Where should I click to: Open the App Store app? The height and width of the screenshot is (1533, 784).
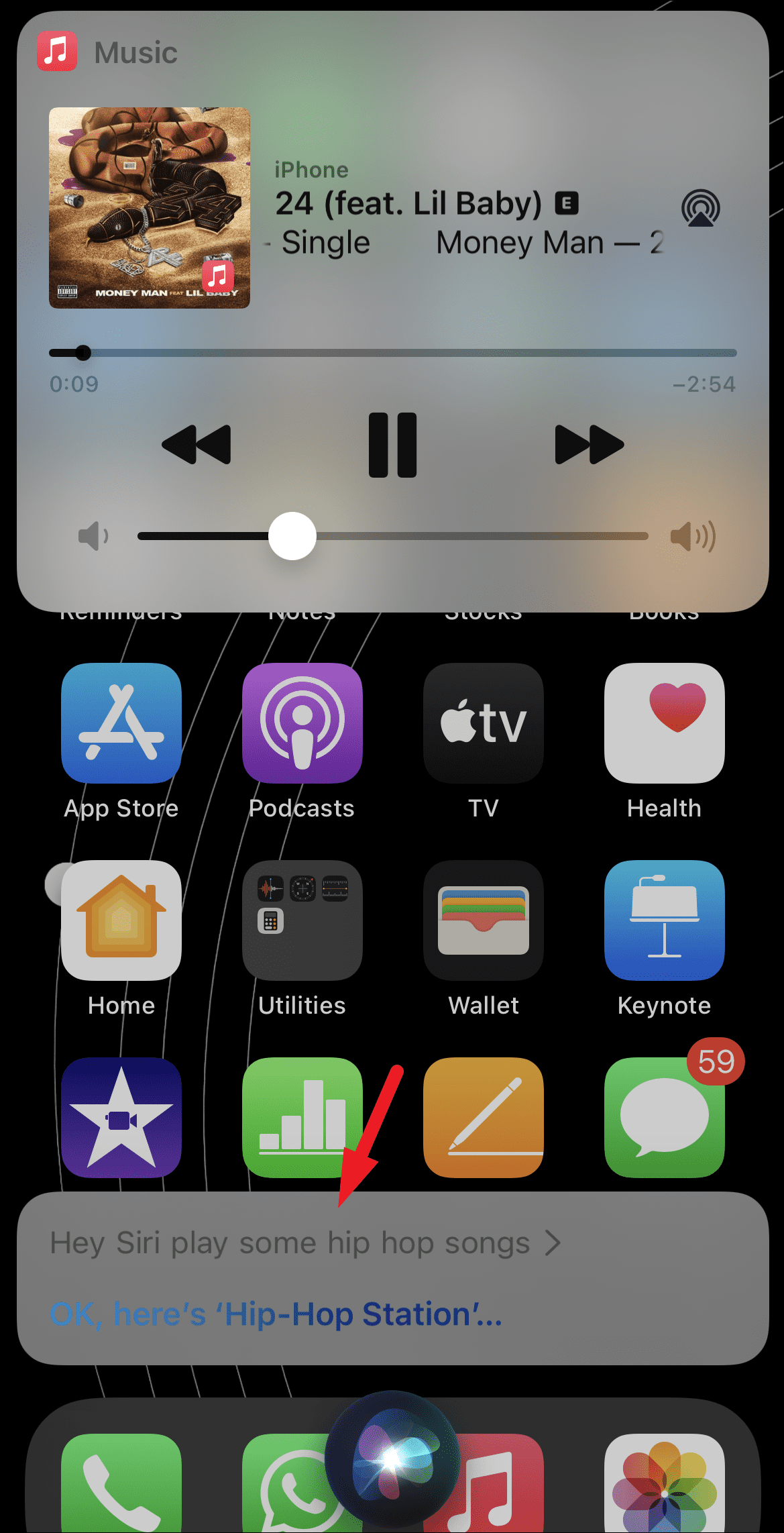121,723
